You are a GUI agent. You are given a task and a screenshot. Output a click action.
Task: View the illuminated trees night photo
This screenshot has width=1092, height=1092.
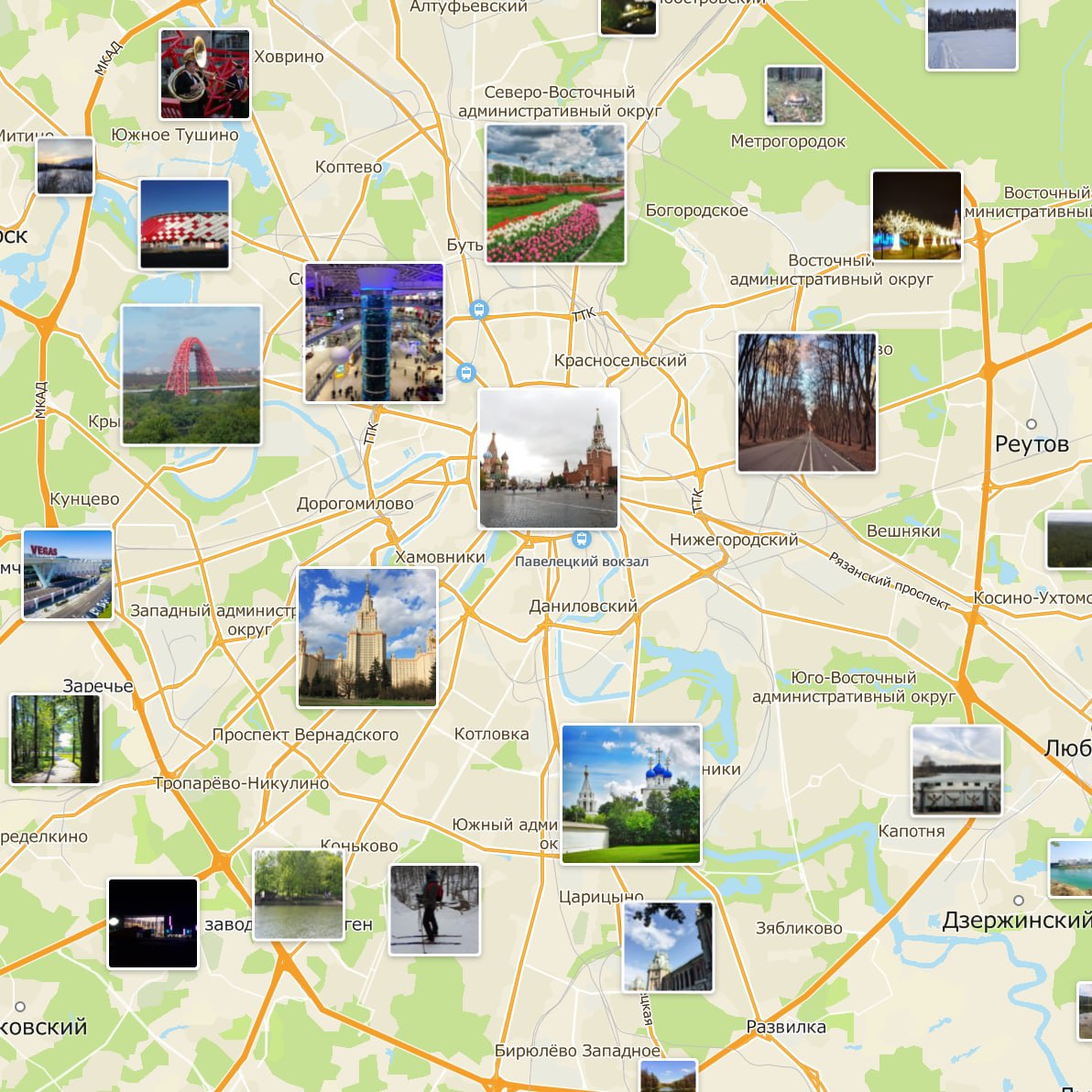point(917,216)
